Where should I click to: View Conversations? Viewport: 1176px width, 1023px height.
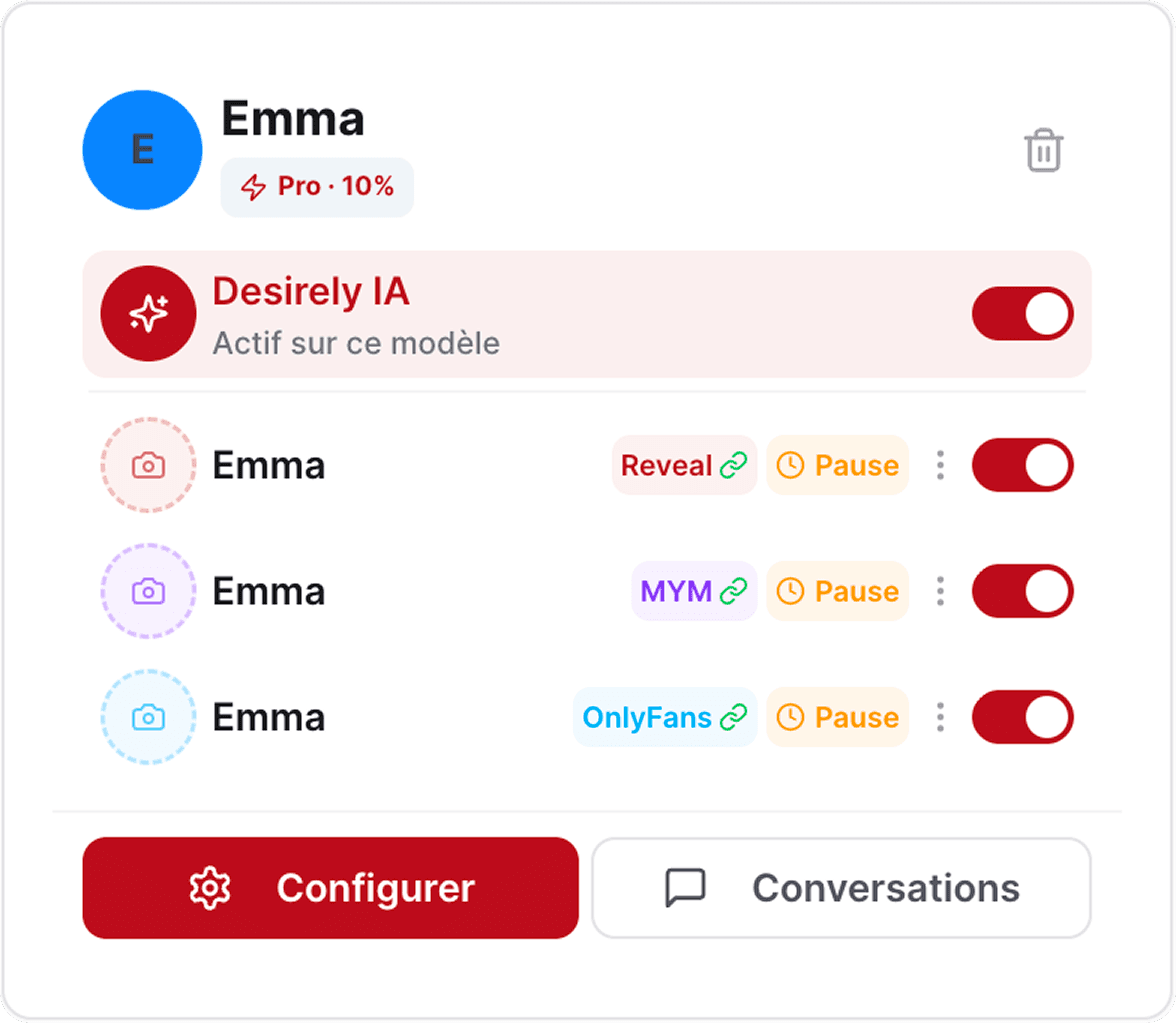pos(841,888)
